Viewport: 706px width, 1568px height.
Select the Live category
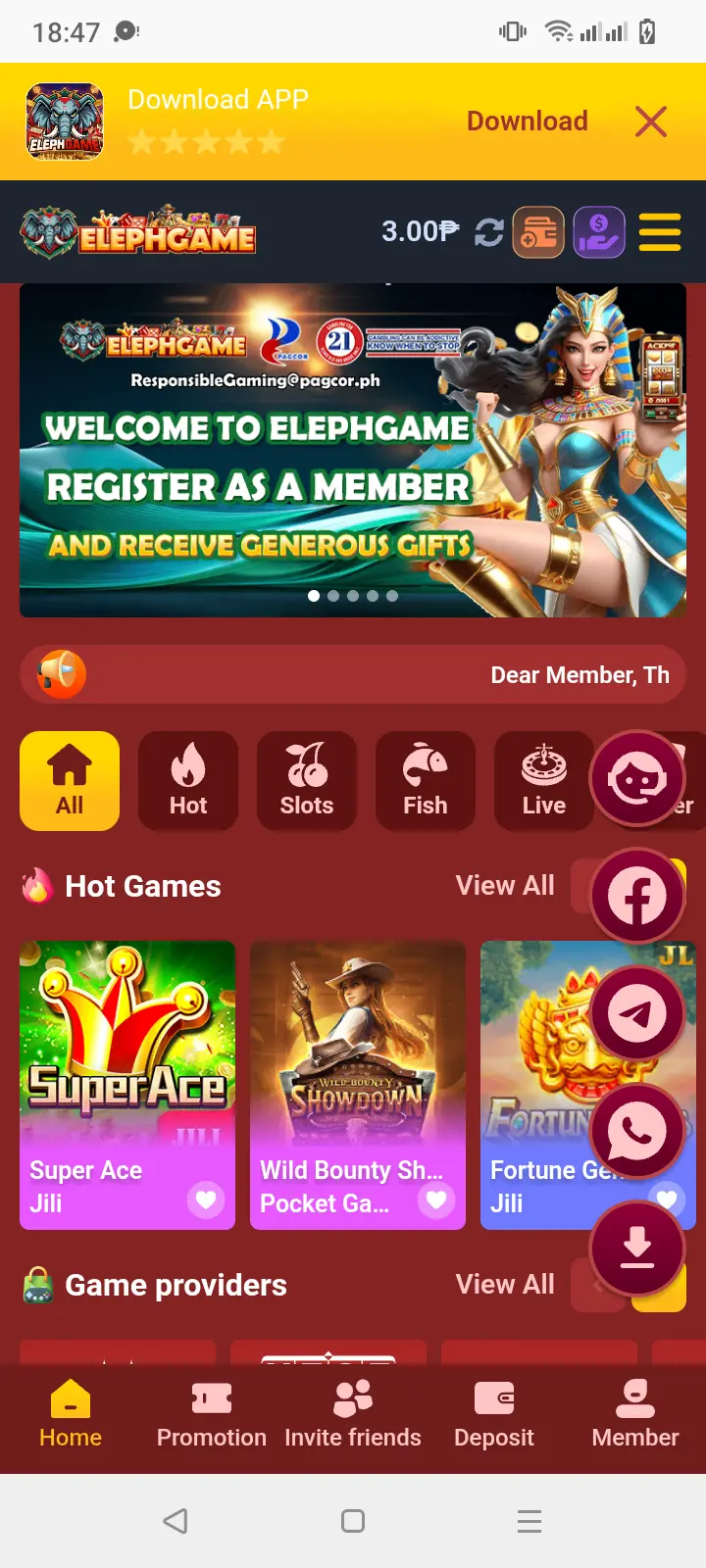544,781
